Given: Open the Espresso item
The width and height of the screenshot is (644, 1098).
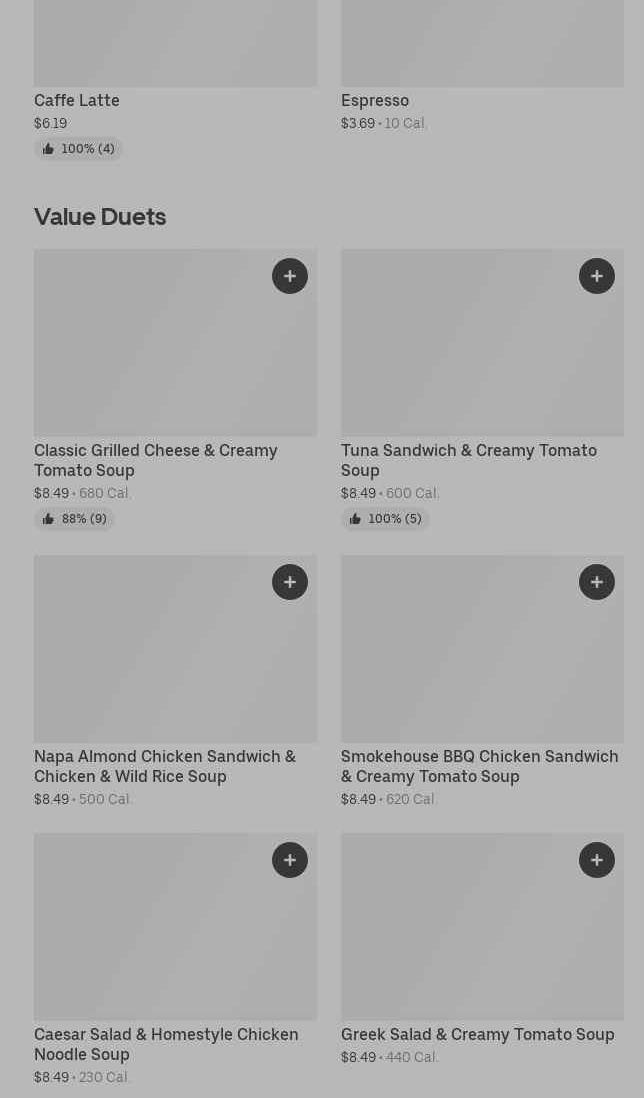Looking at the screenshot, I should pyautogui.click(x=375, y=100).
